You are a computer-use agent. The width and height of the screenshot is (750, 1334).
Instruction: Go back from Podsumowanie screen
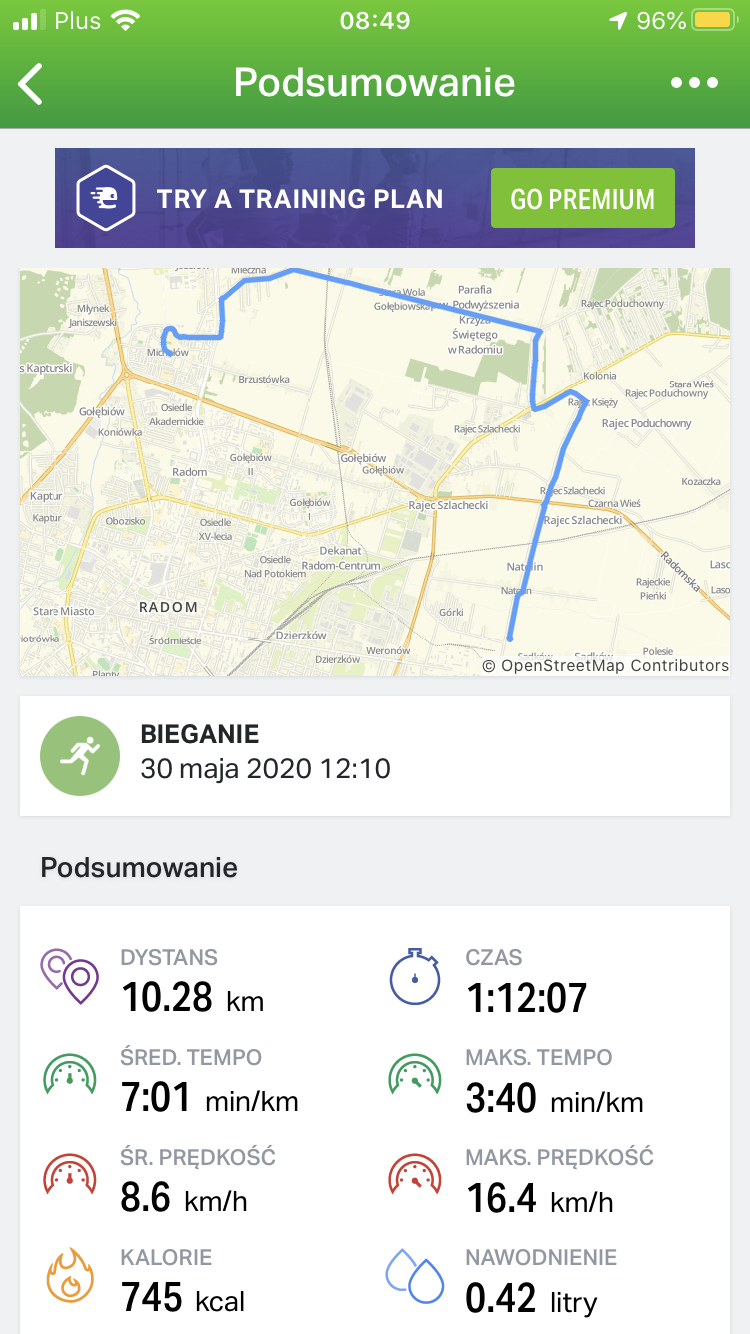(x=32, y=84)
